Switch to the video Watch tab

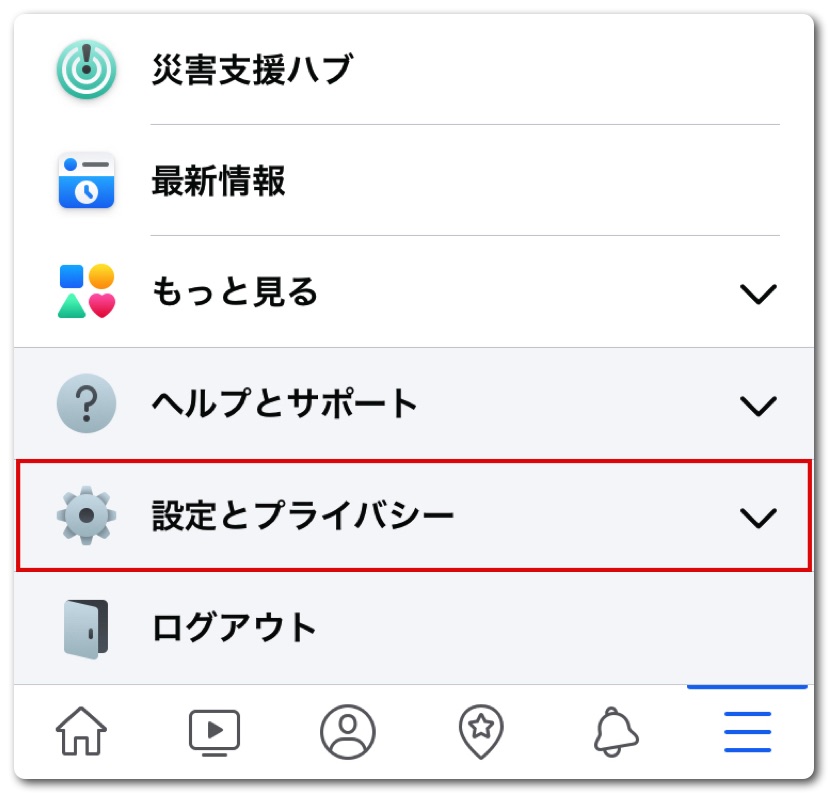pyautogui.click(x=214, y=732)
